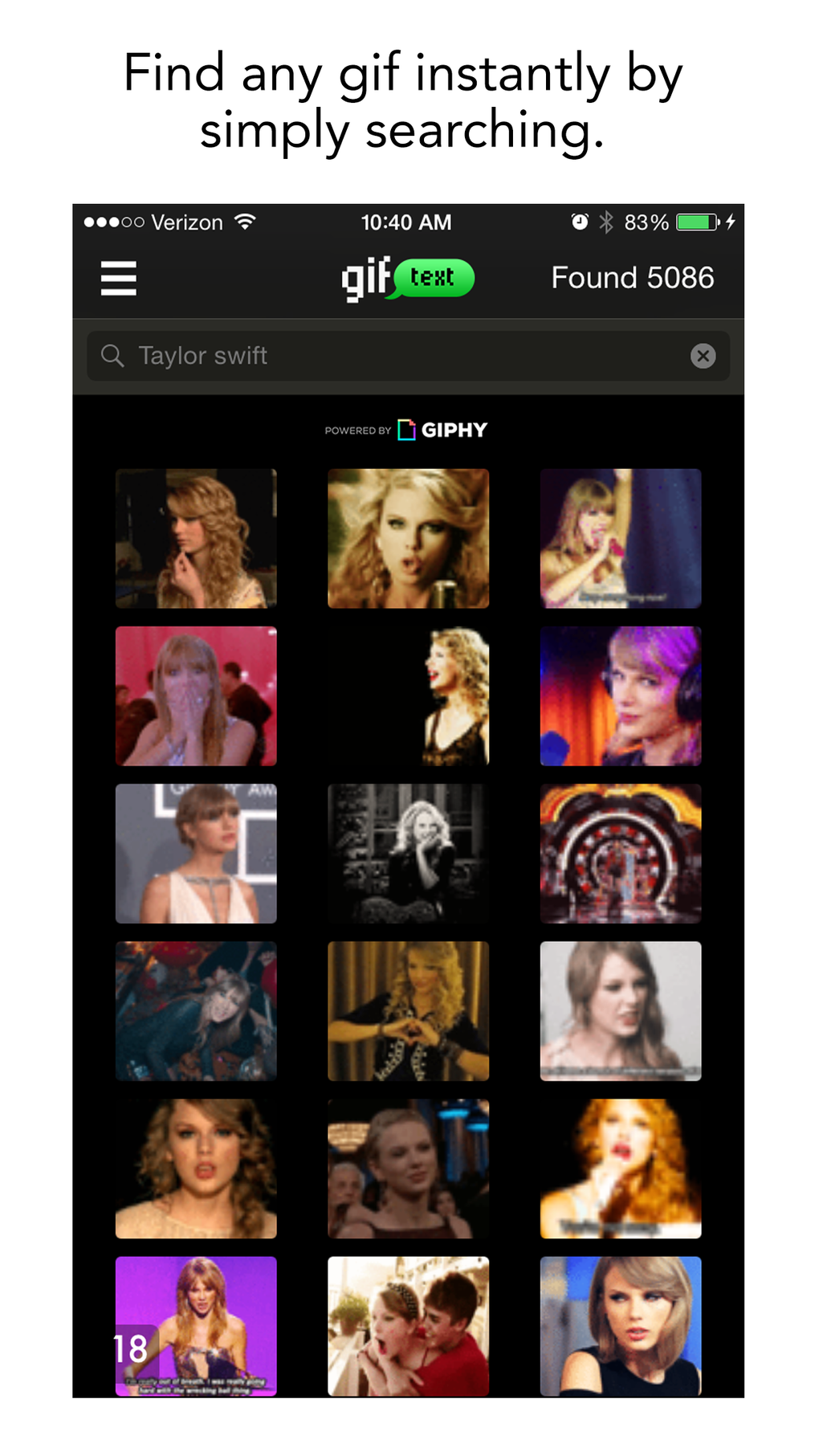Select the heart-hands Taylor Swift gif
The width and height of the screenshot is (819, 1456).
(408, 1010)
